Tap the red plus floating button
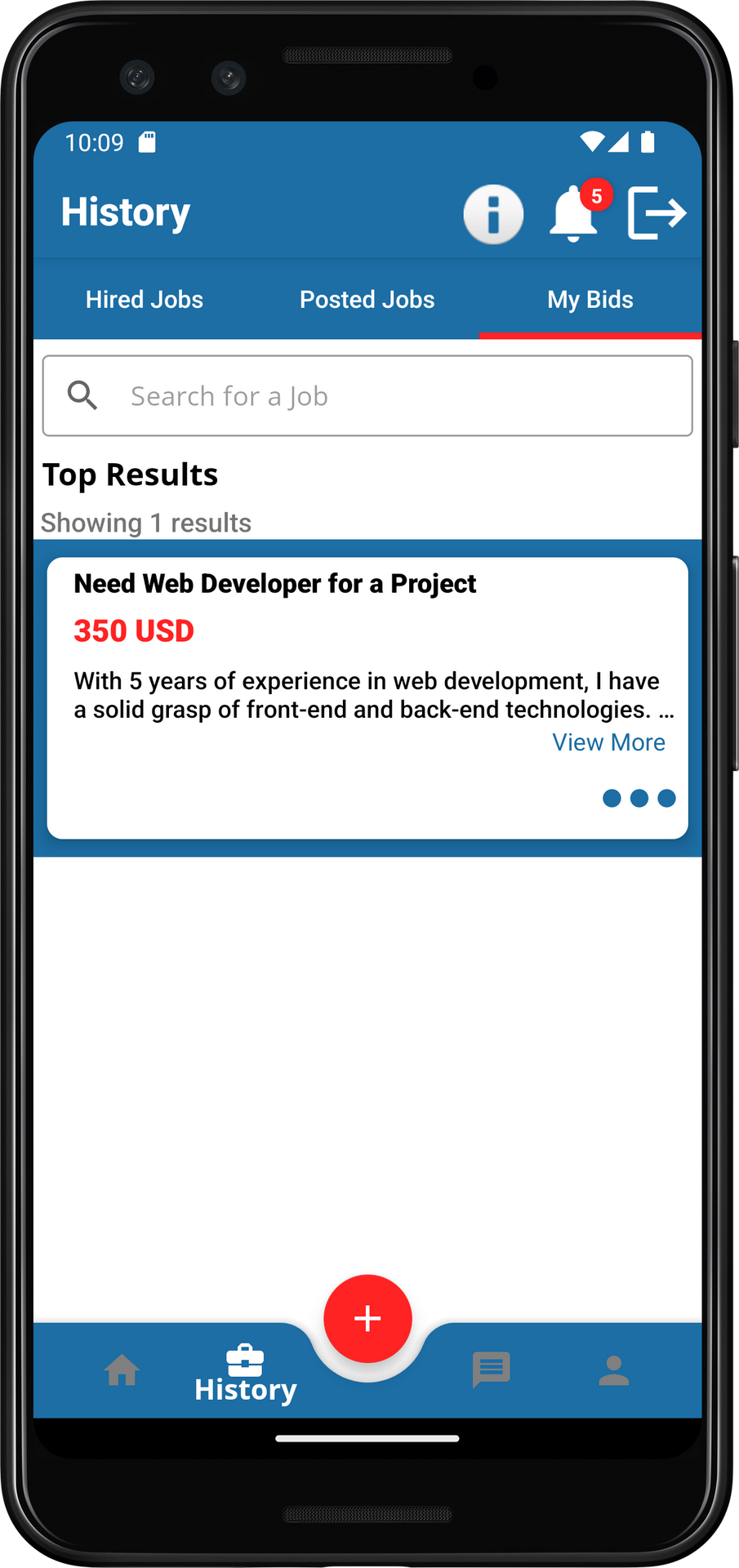Viewport: 739px width, 1568px height. tap(367, 1318)
